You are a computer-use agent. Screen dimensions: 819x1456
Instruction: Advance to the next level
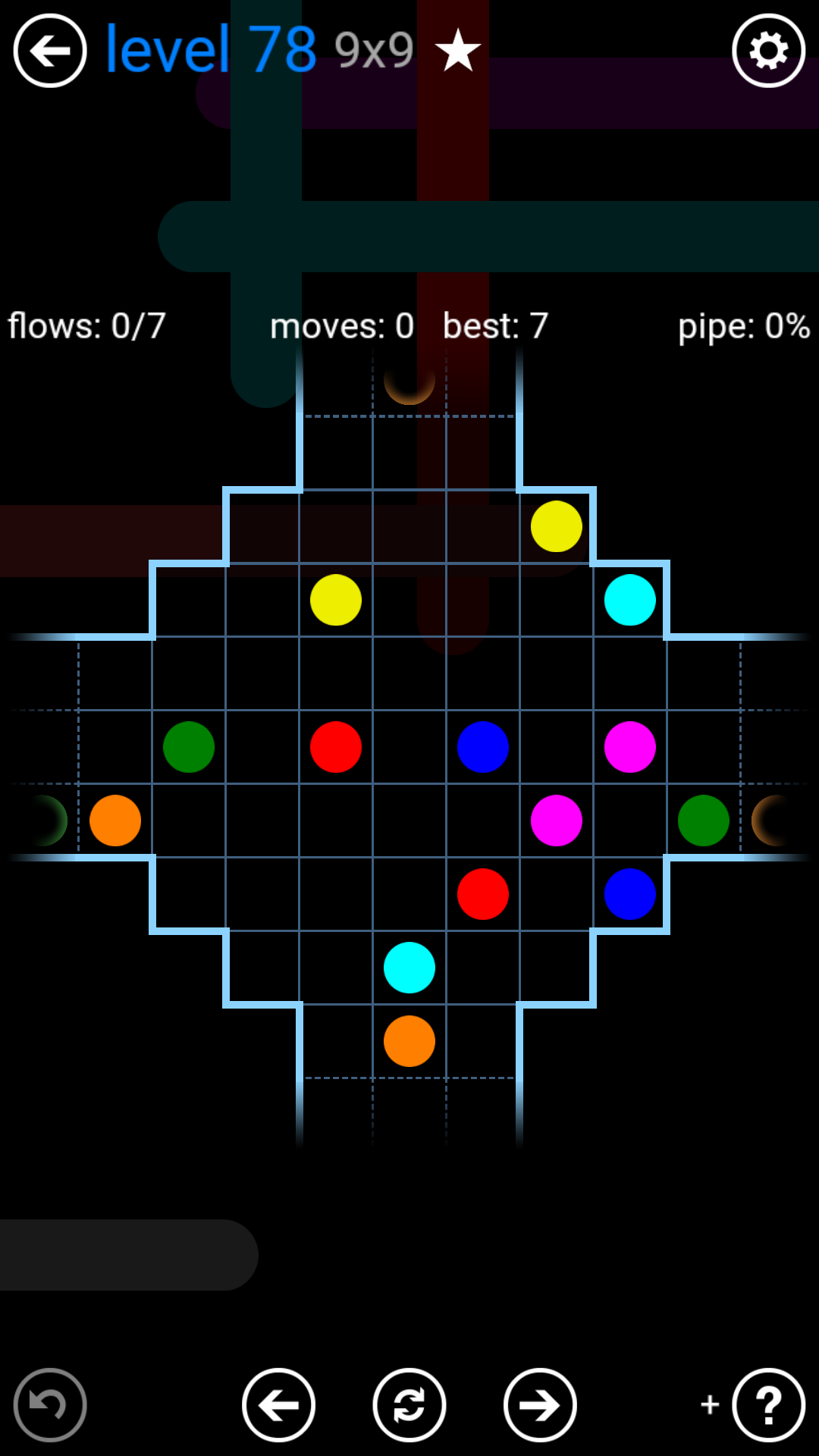540,1405
